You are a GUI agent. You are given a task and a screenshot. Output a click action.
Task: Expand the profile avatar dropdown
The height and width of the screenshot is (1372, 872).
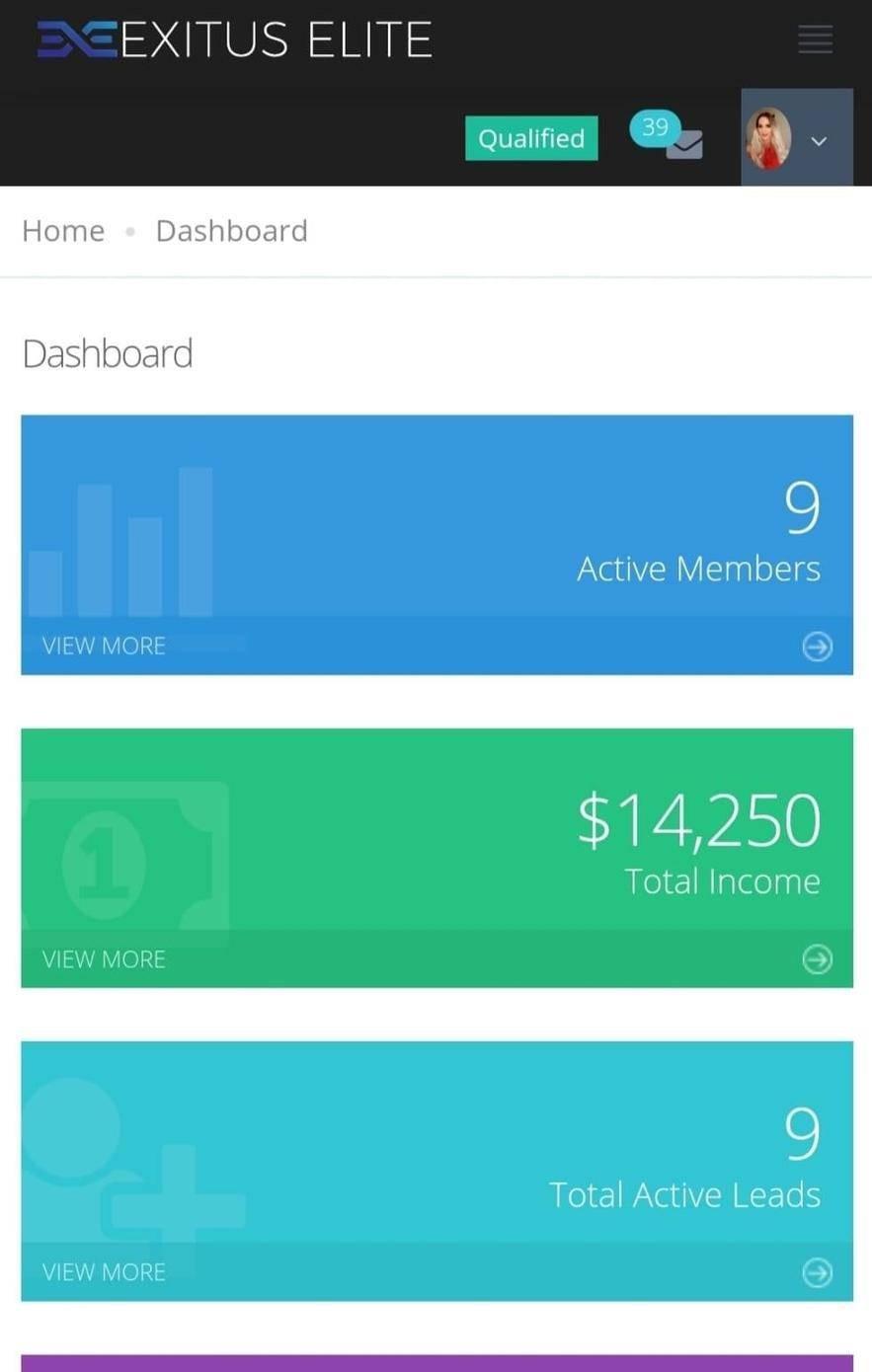click(797, 138)
